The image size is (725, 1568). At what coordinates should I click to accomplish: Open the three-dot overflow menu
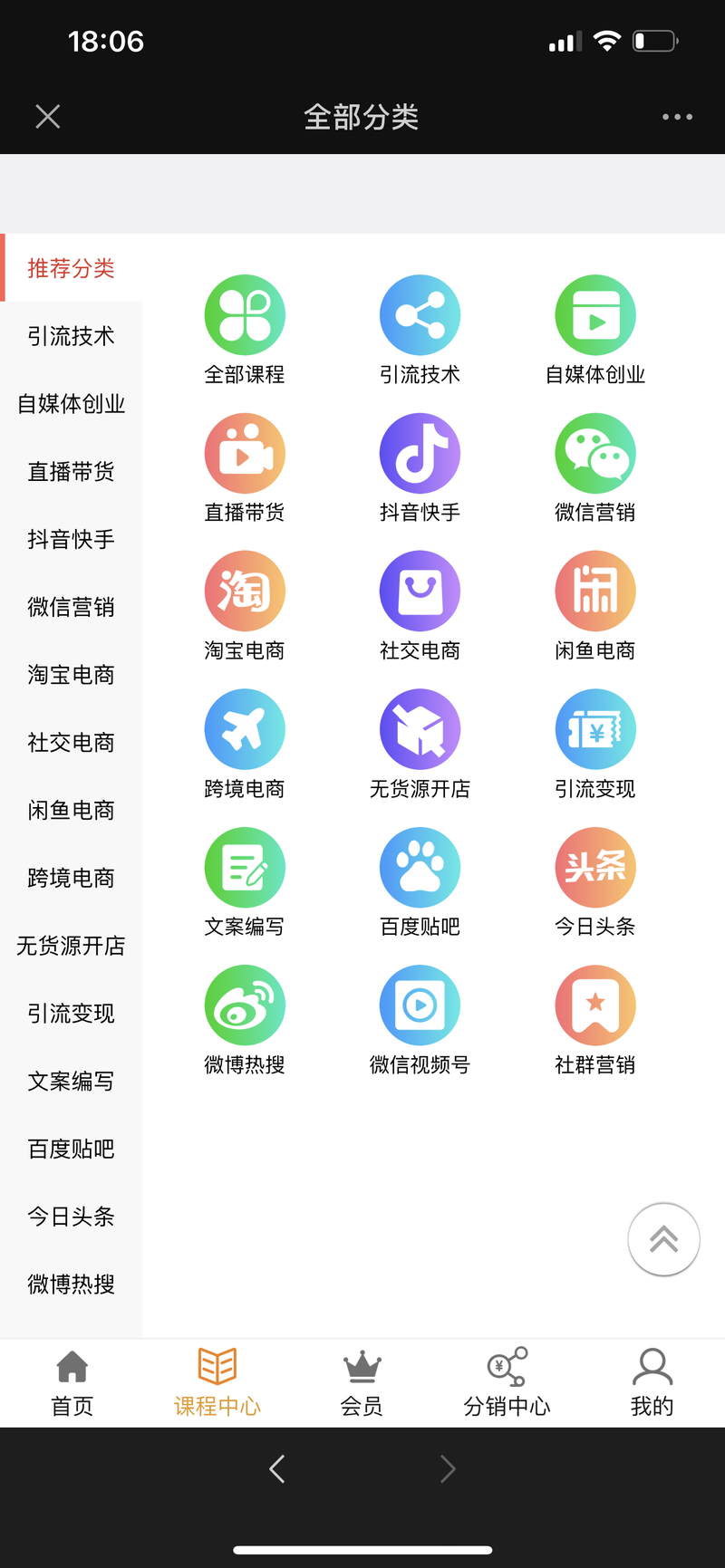(677, 117)
